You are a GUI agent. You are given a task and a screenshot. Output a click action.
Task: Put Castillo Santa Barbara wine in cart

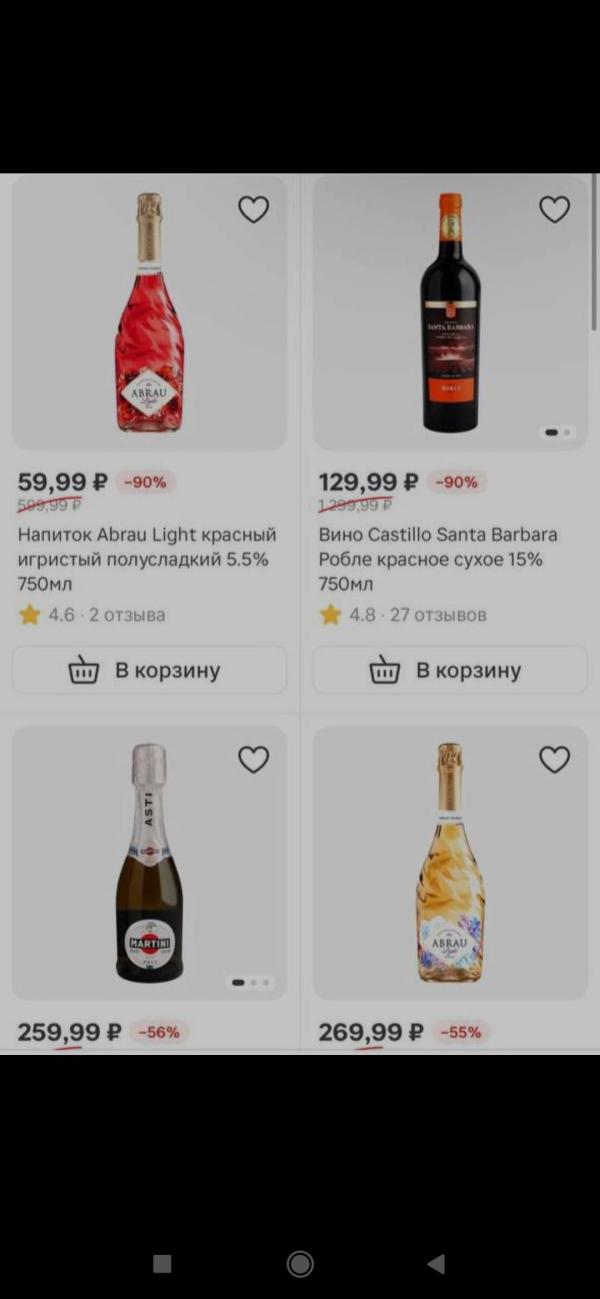tap(450, 670)
